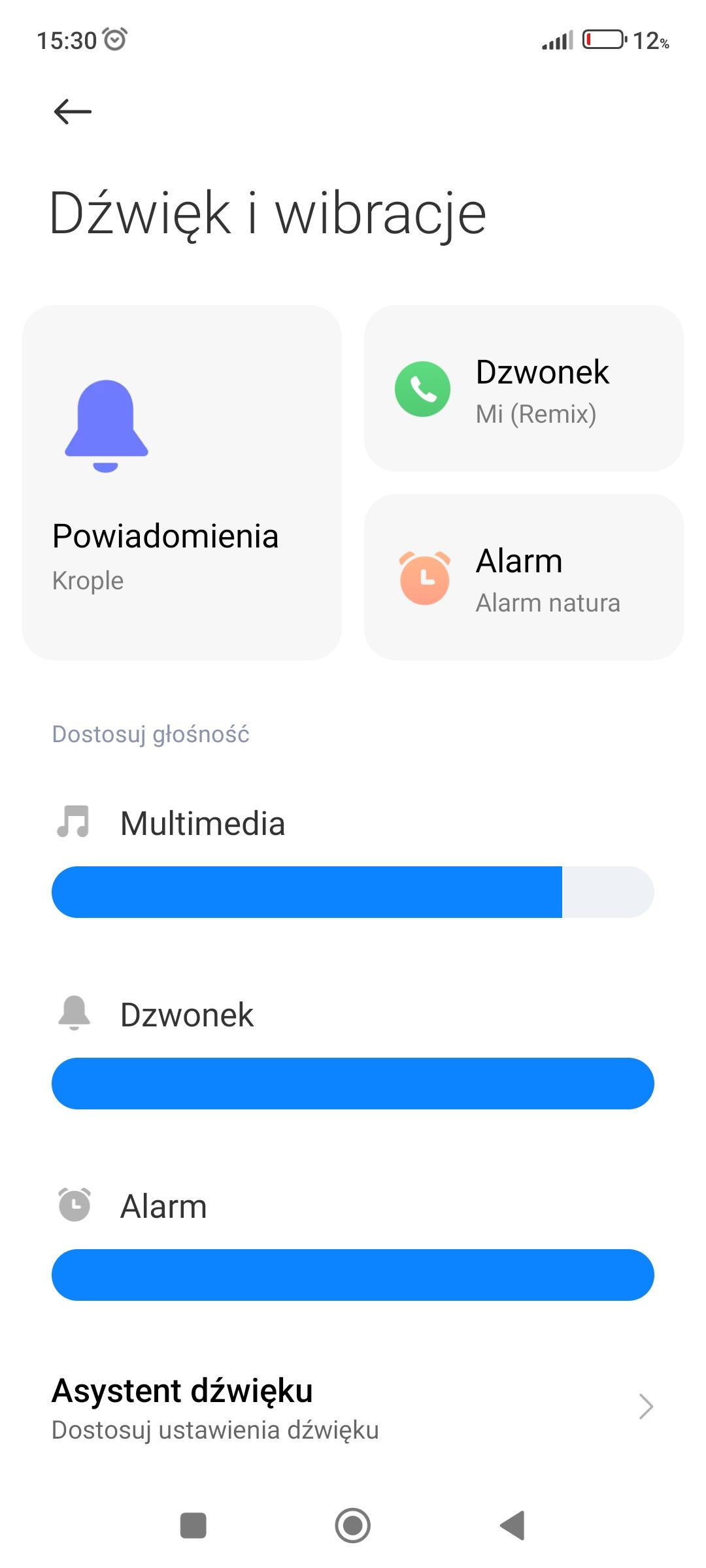The image size is (706, 1568).
Task: Tap the Multimedia volume slider
Action: (353, 892)
